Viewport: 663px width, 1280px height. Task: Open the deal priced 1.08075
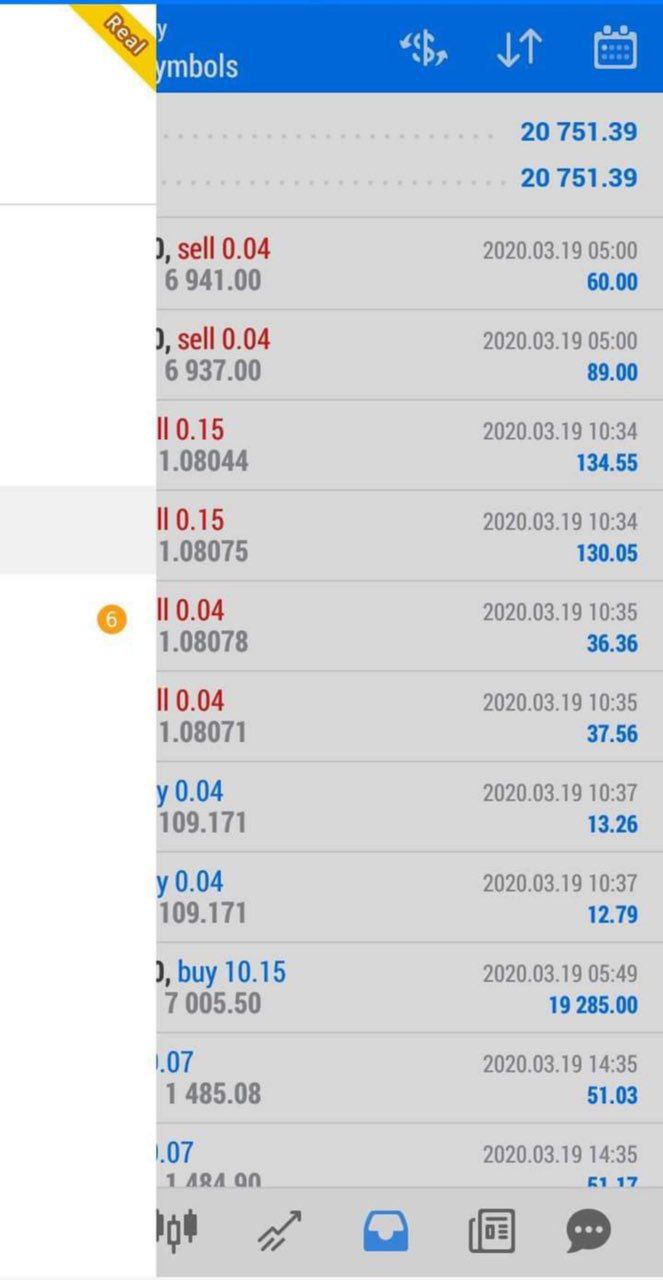(400, 536)
